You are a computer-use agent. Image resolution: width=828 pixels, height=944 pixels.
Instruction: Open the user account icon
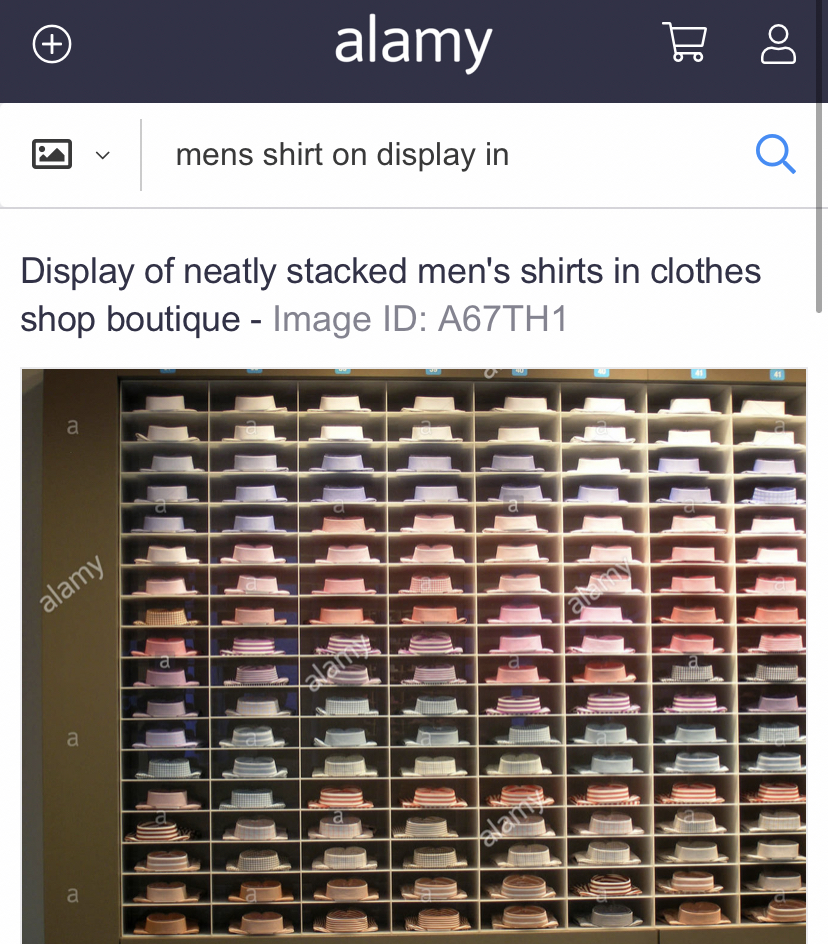coord(778,44)
